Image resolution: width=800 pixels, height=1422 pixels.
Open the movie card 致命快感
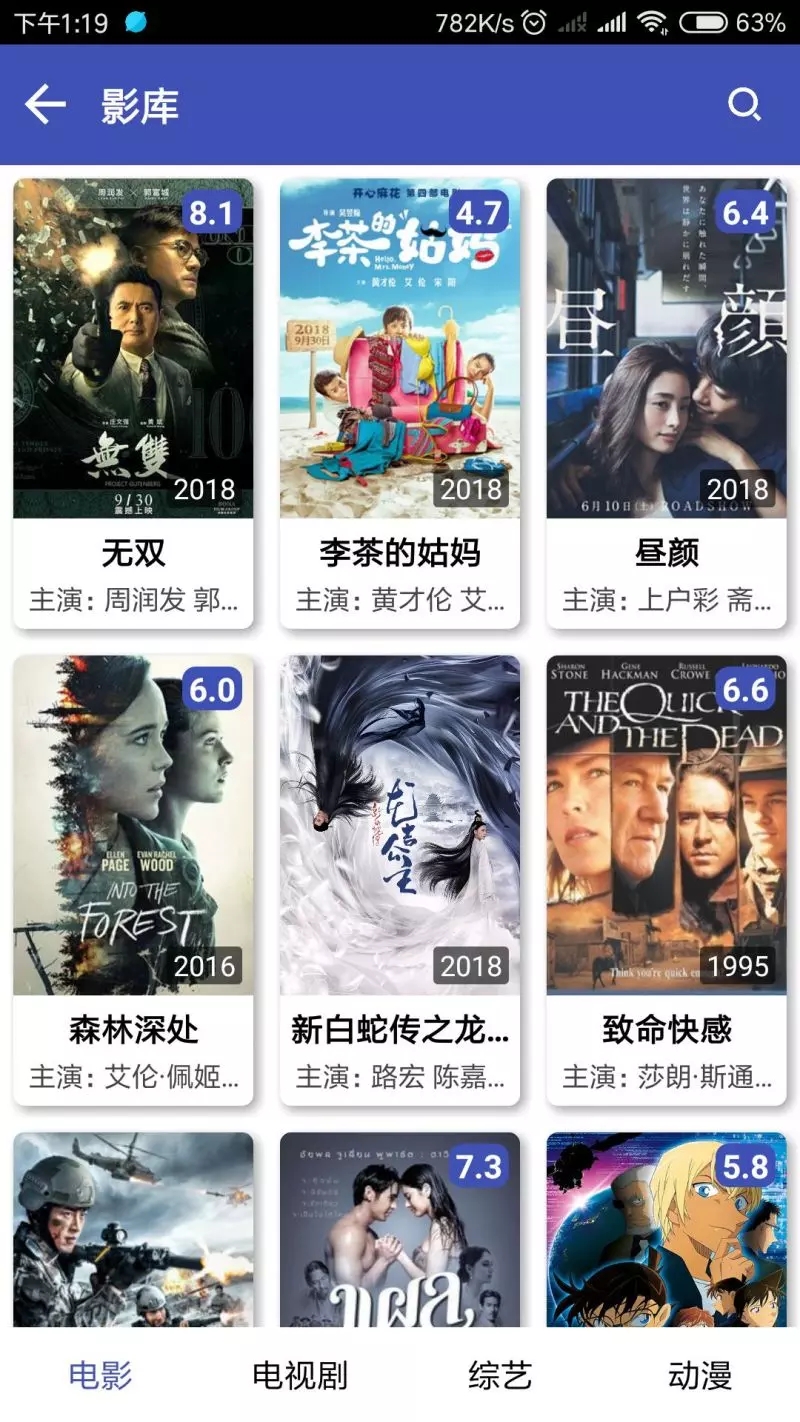click(667, 880)
